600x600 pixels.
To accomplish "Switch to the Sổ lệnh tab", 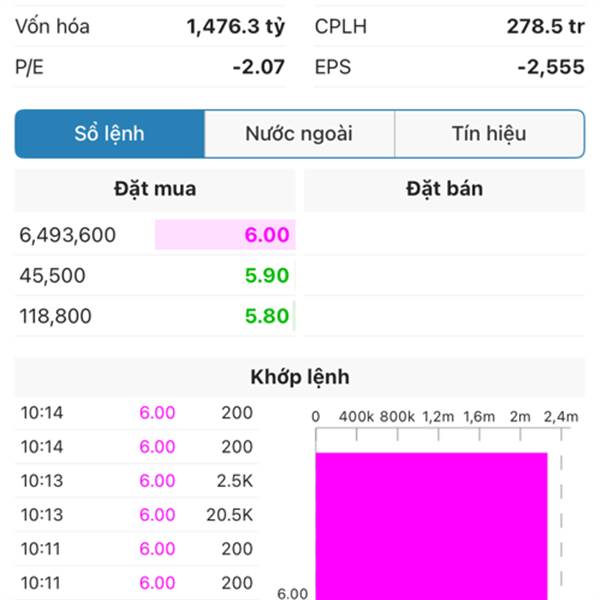I will [110, 134].
